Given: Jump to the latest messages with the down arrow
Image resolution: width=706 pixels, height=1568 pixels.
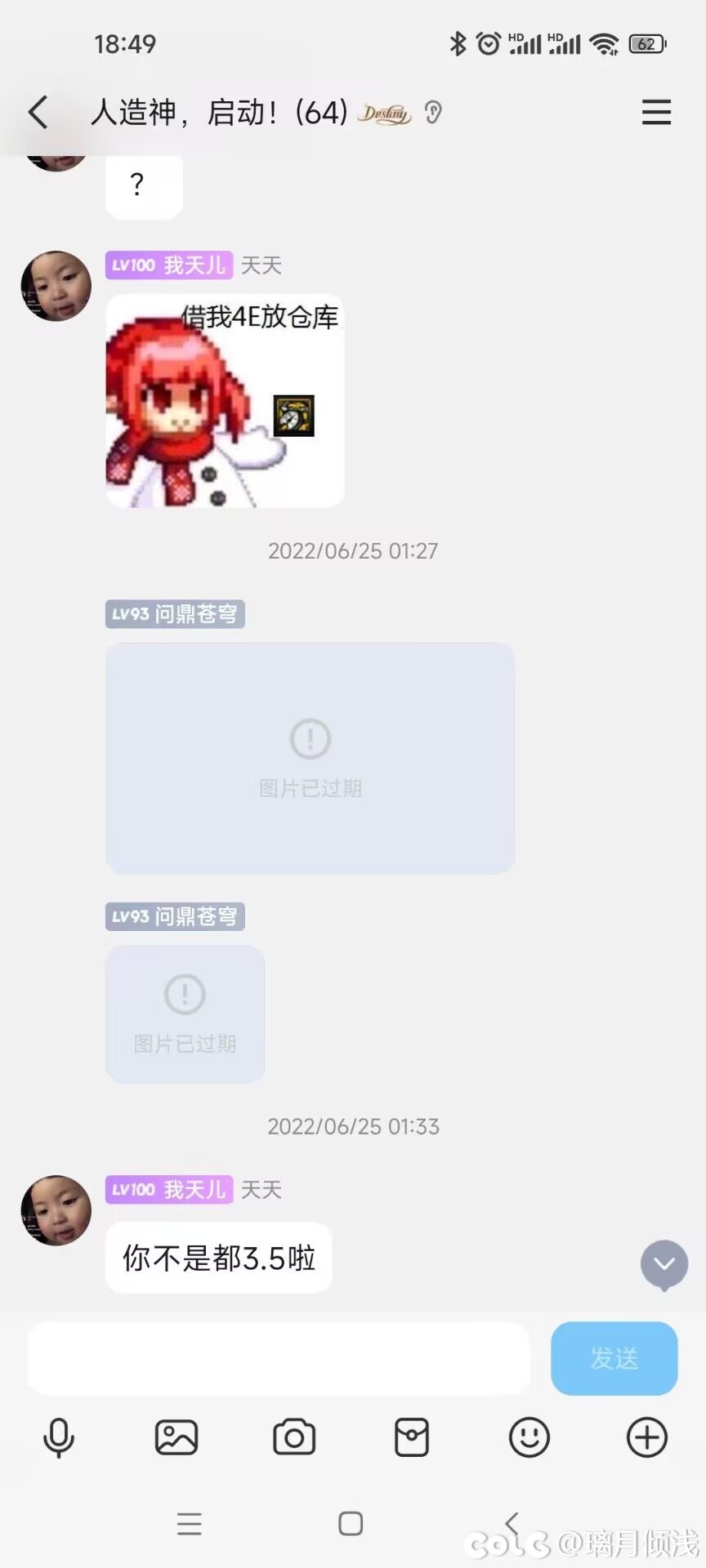Looking at the screenshot, I should point(664,1265).
